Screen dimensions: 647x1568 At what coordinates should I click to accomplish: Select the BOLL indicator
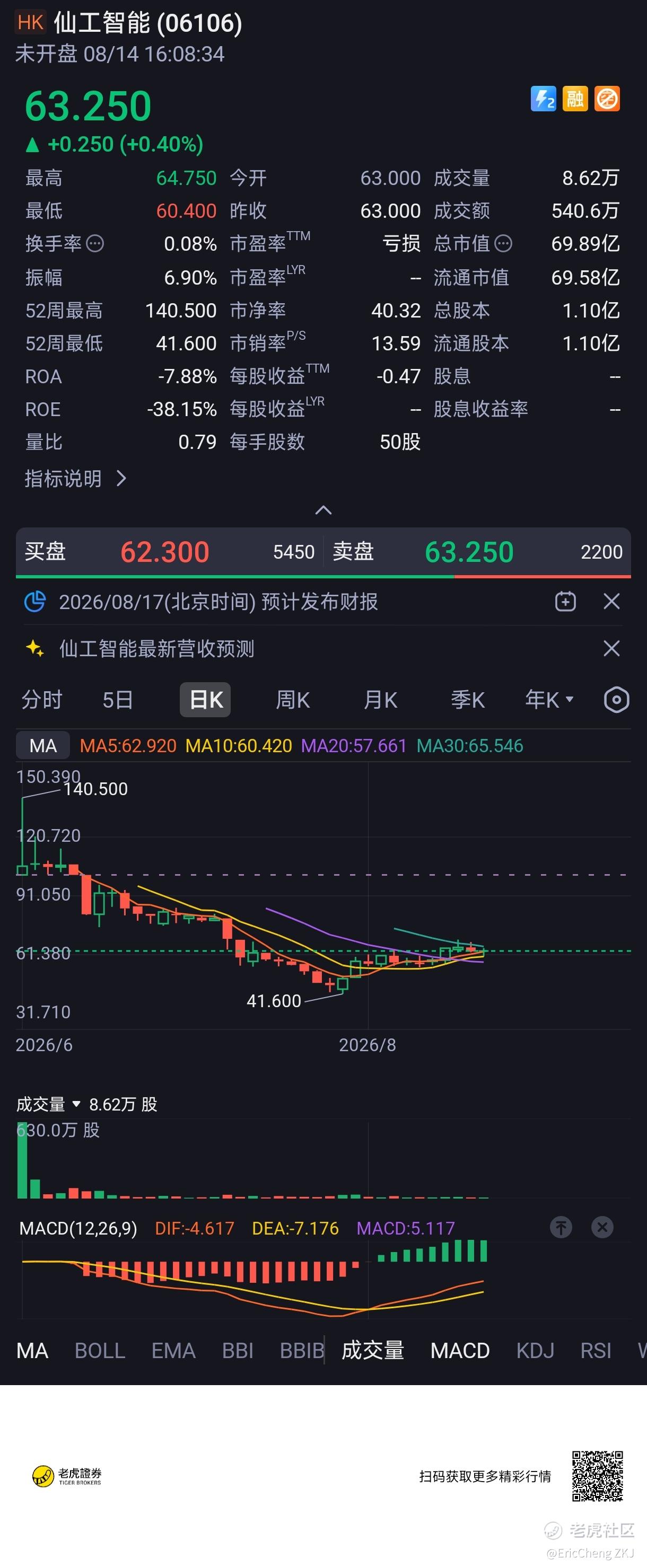click(100, 1351)
